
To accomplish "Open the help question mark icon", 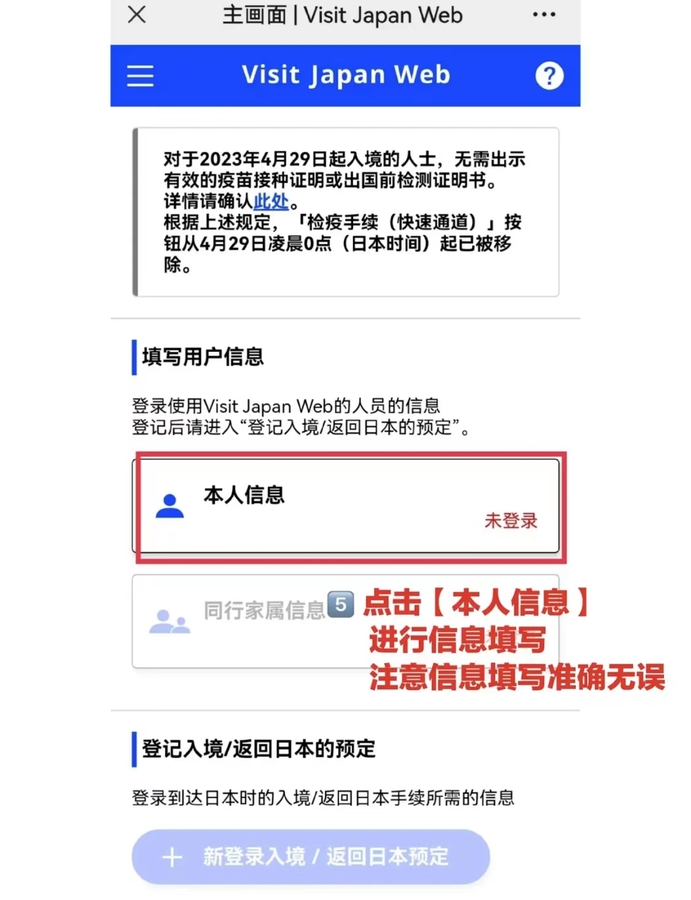I will click(549, 76).
